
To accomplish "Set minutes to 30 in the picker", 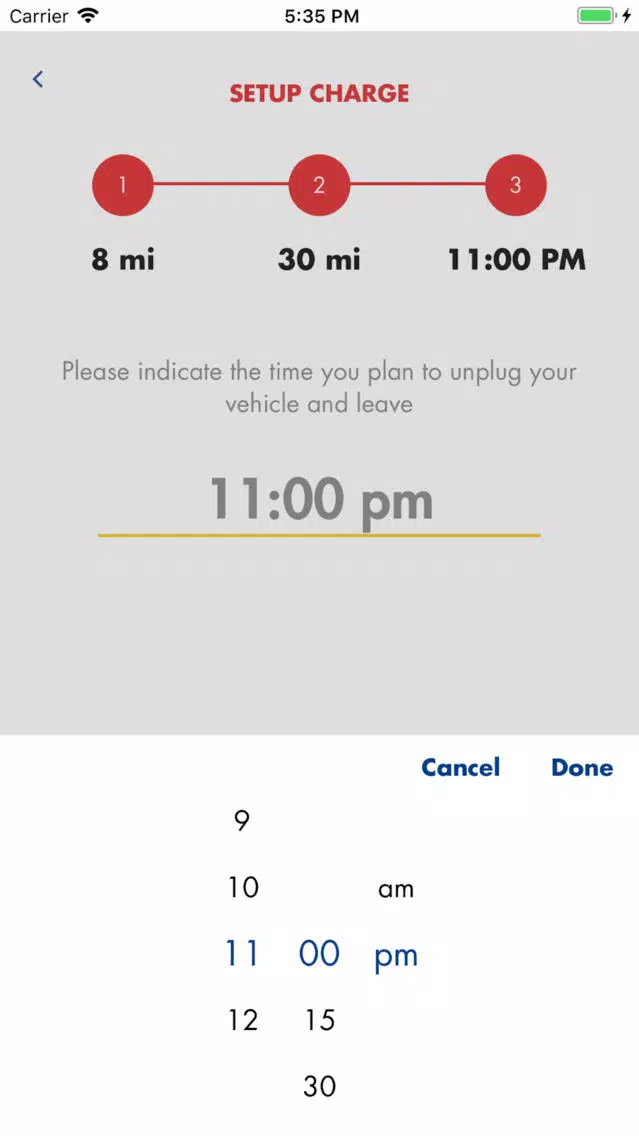I will click(x=320, y=1086).
